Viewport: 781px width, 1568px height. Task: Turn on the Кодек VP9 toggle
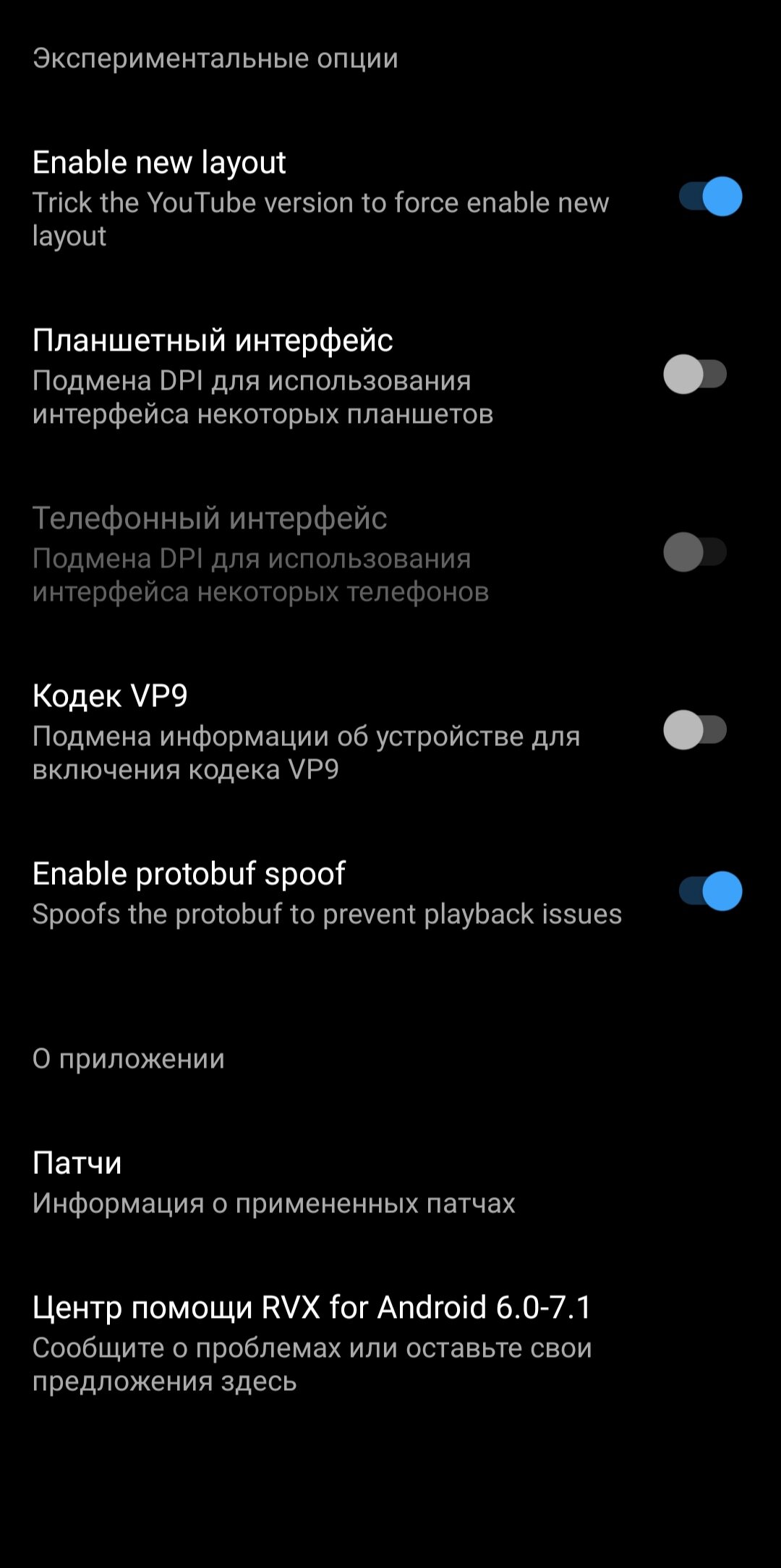[x=695, y=730]
